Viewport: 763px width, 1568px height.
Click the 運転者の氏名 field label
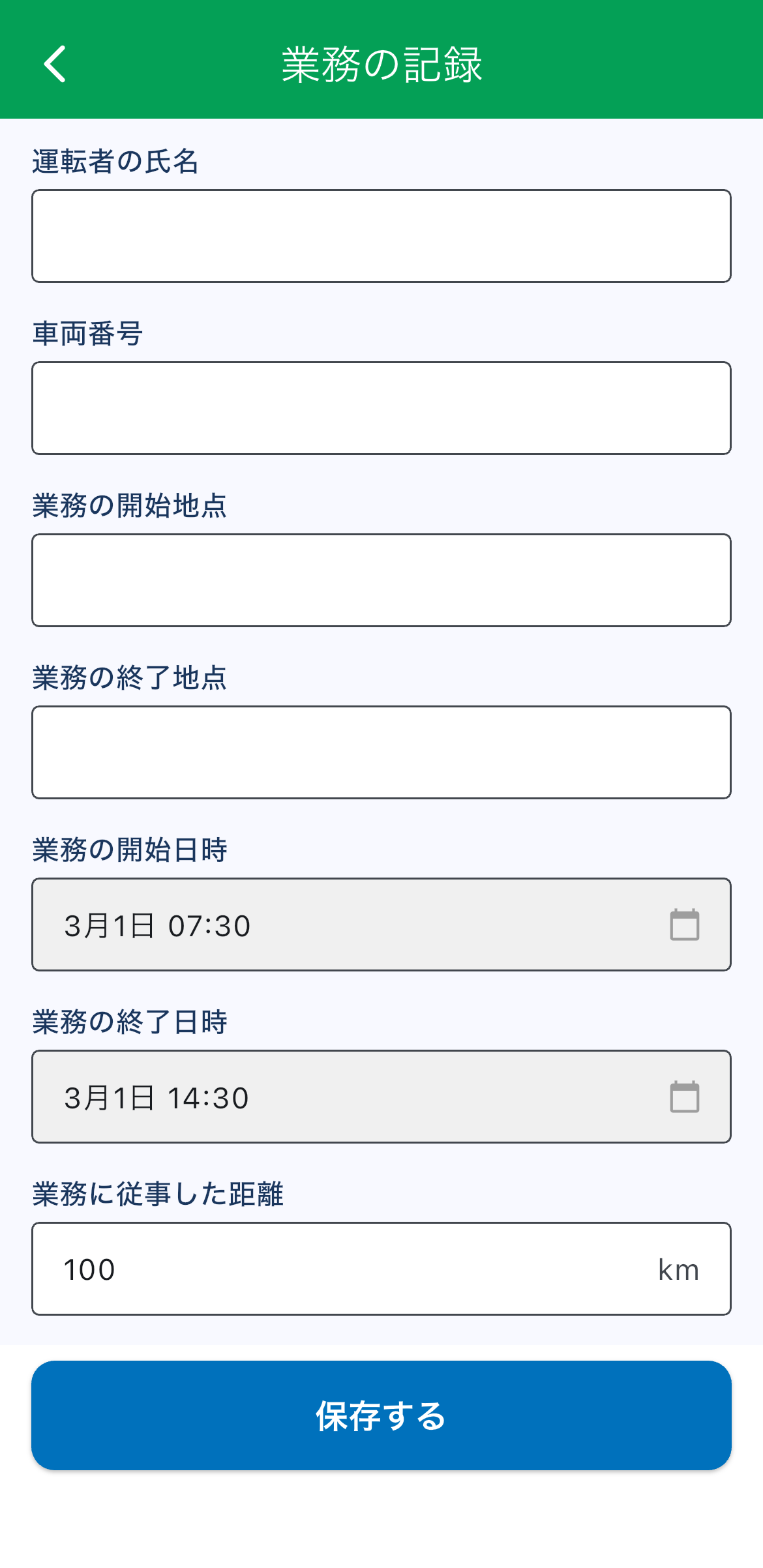coord(117,161)
